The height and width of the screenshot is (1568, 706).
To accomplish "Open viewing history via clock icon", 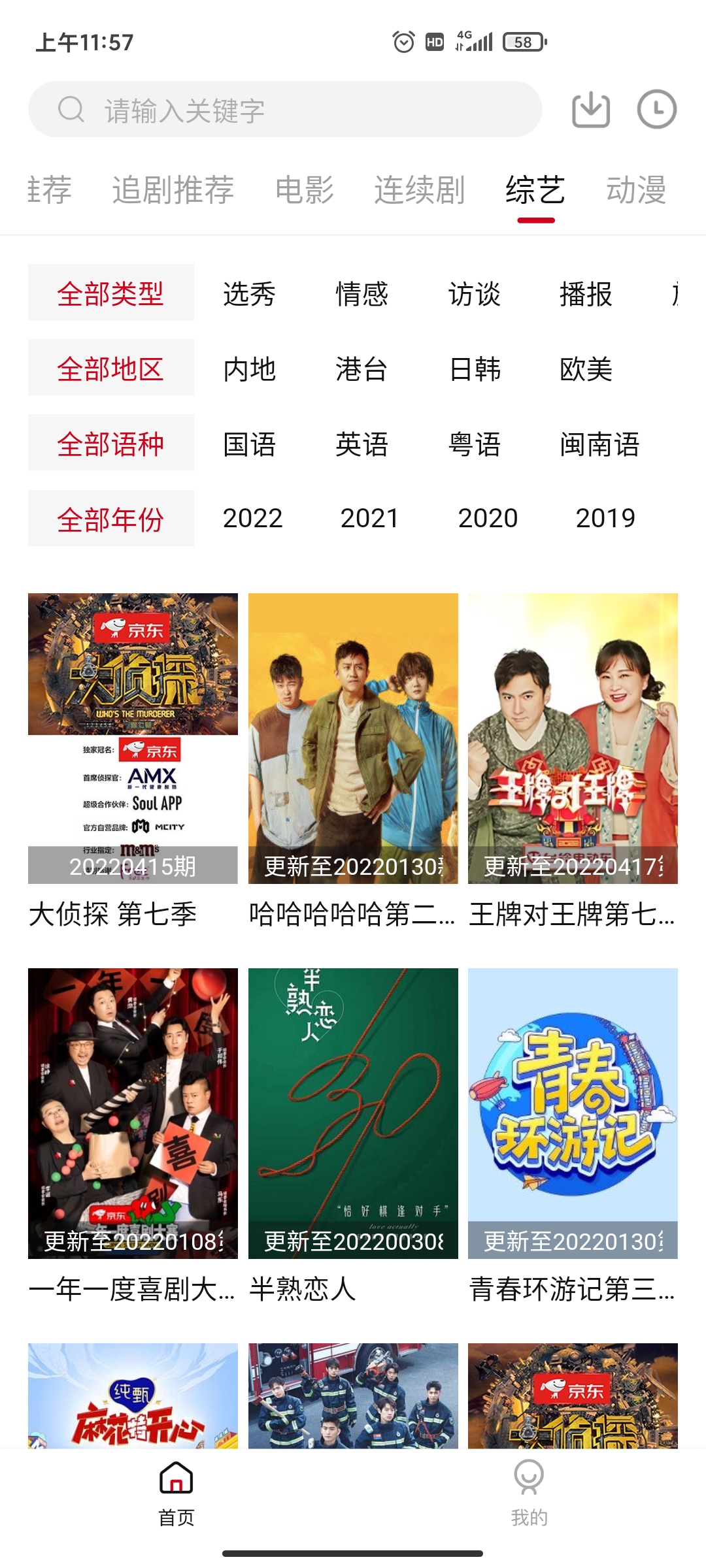I will (656, 110).
